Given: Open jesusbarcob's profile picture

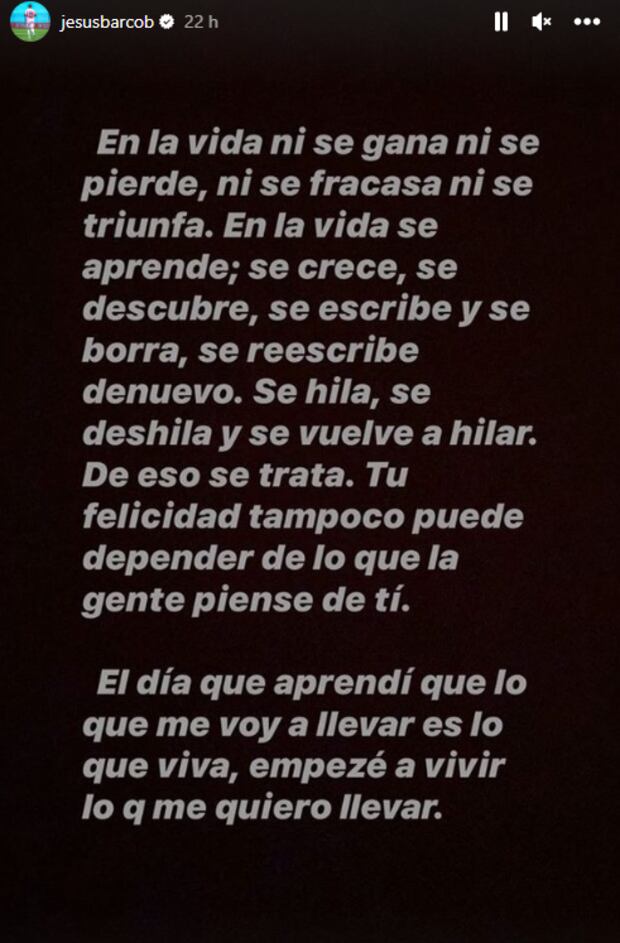Looking at the screenshot, I should [x=30, y=21].
